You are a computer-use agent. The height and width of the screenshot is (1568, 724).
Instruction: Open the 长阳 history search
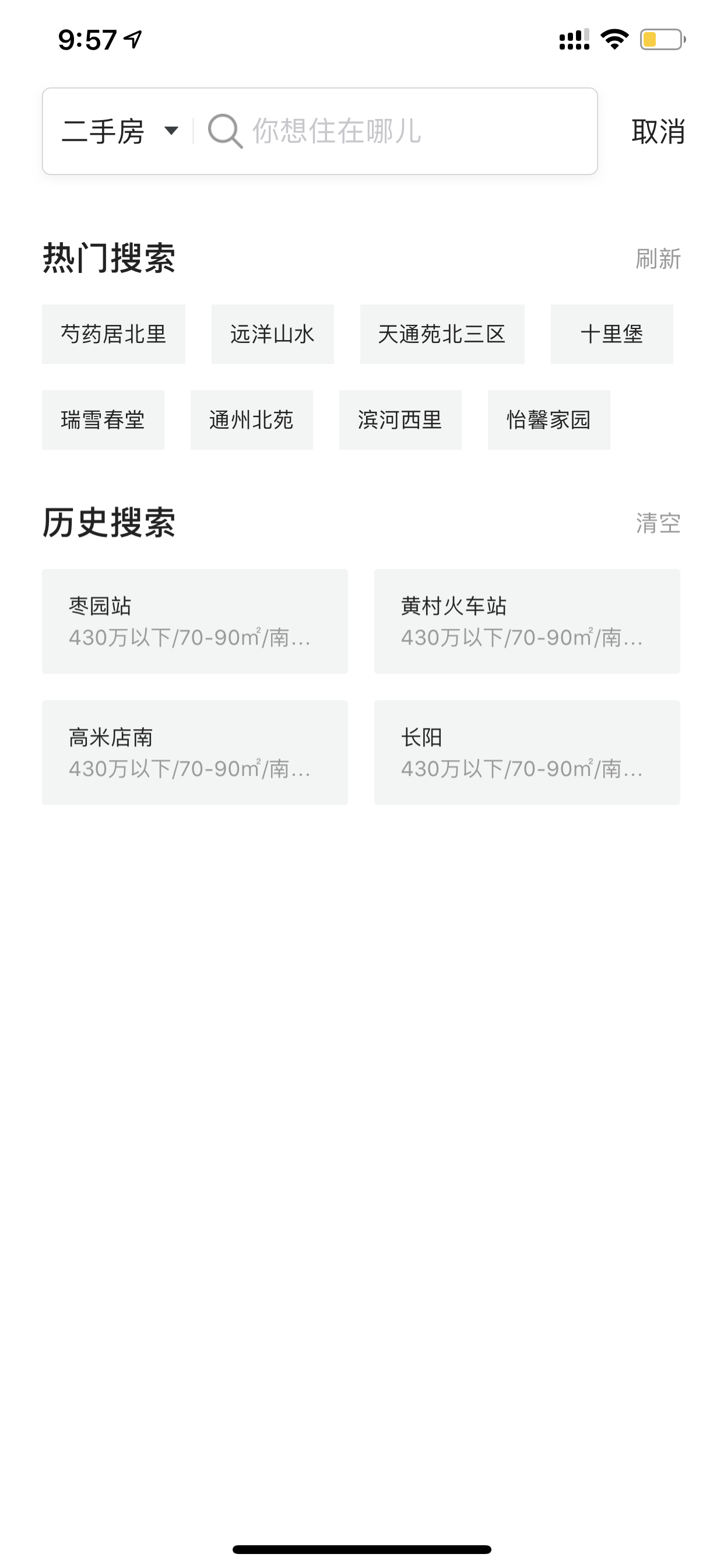[x=527, y=753]
